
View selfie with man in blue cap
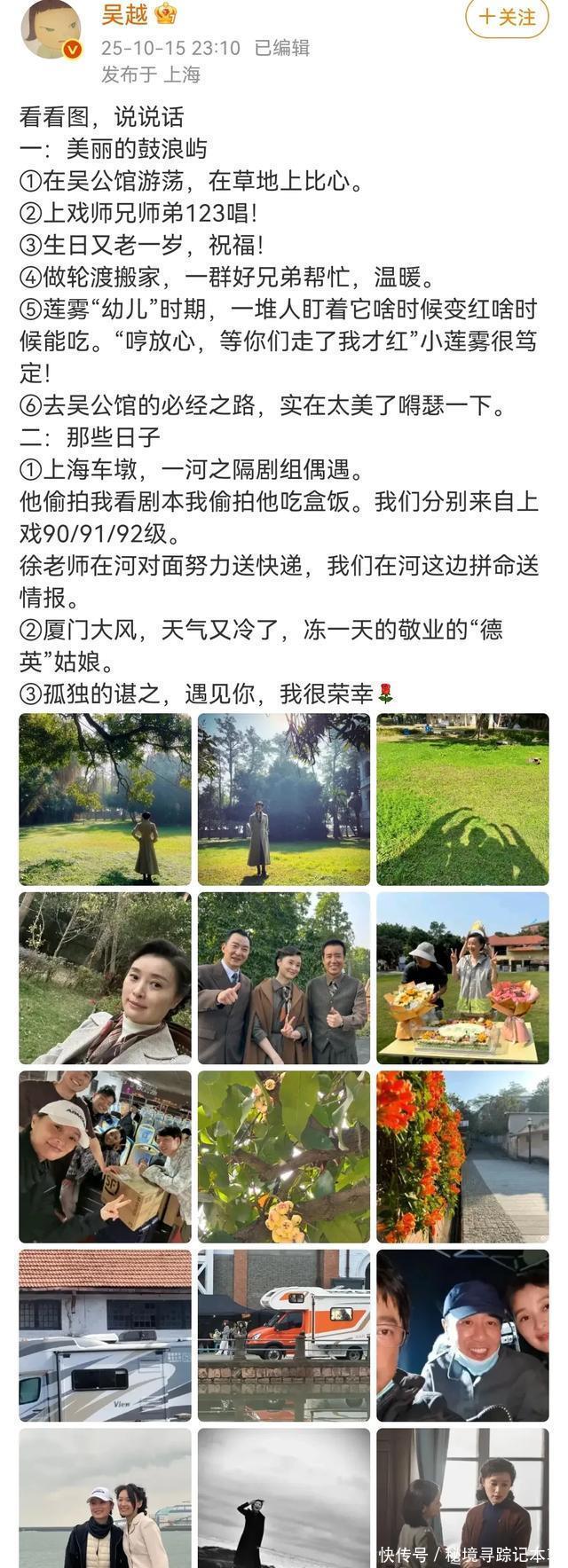pos(462,1336)
